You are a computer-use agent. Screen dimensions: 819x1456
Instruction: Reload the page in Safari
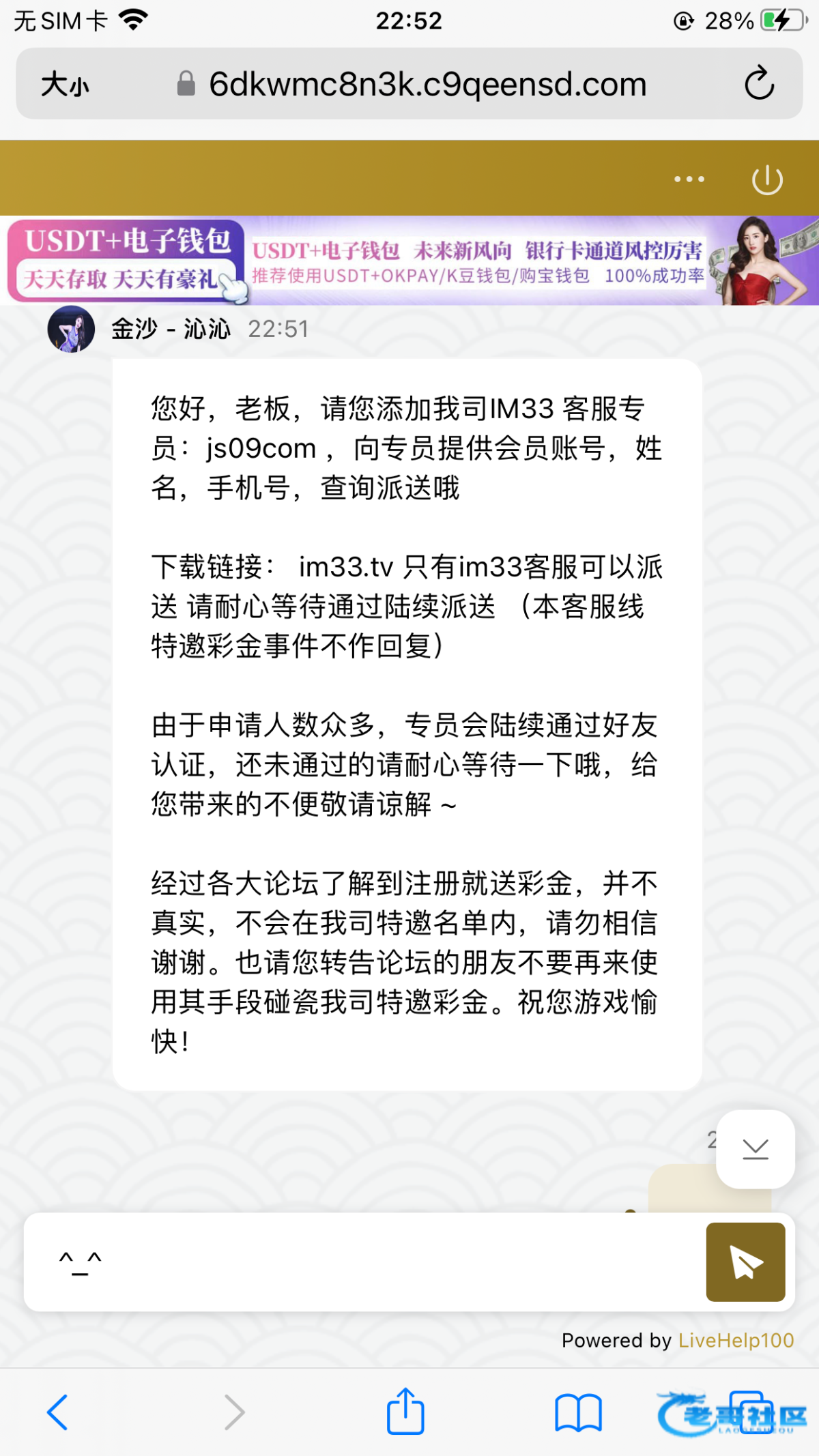point(759,84)
